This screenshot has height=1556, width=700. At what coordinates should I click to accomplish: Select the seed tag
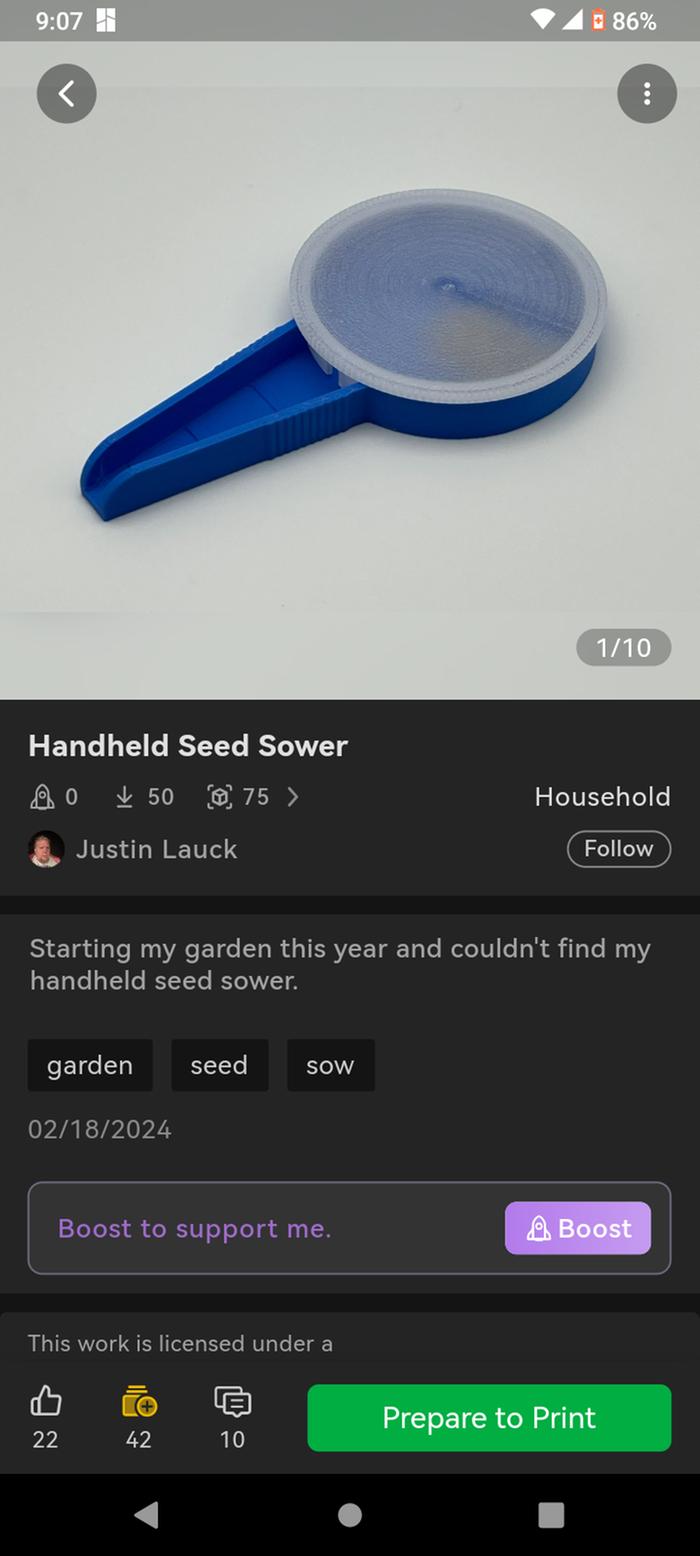[219, 1065]
